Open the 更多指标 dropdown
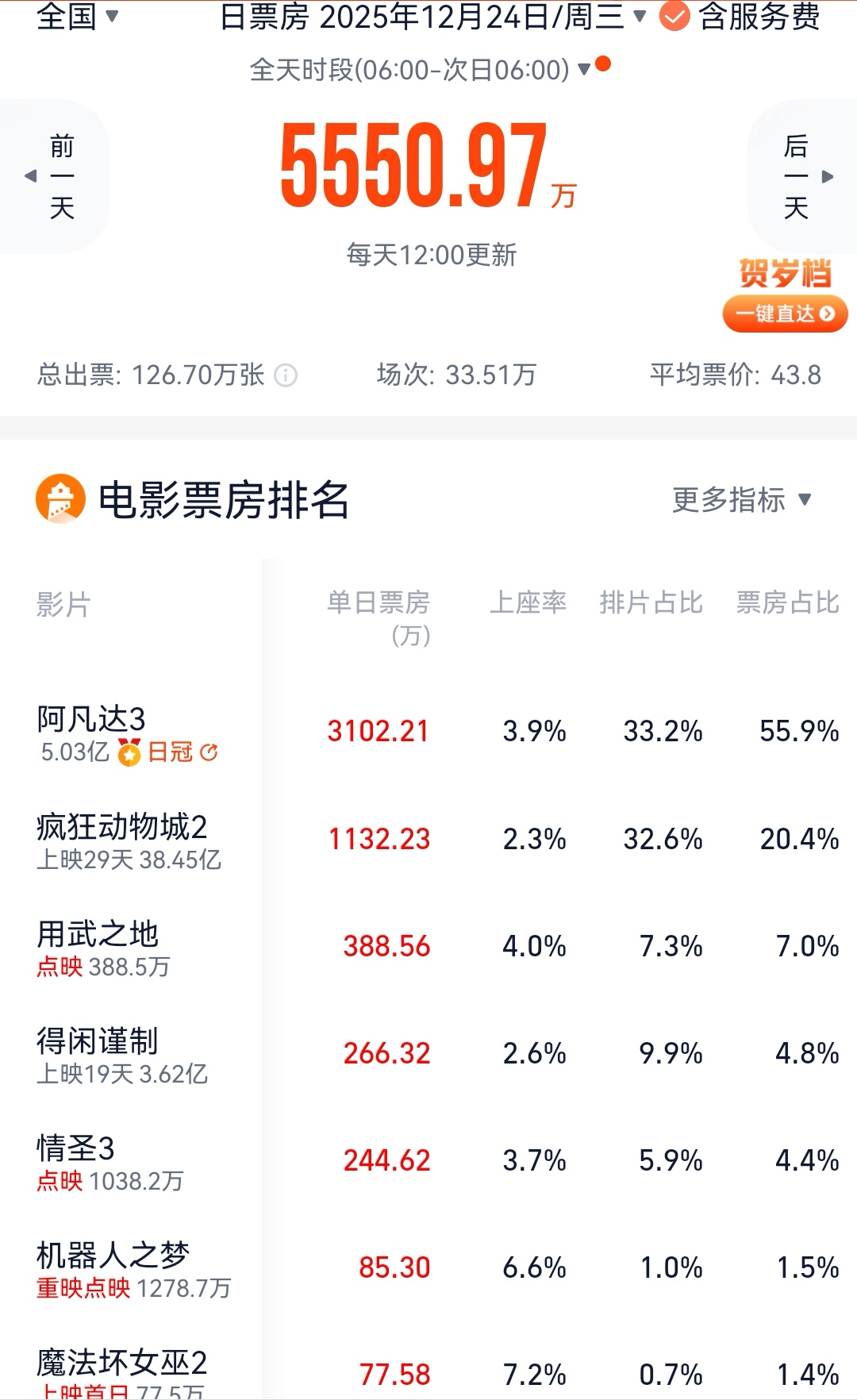This screenshot has height=1400, width=857. [x=741, y=500]
